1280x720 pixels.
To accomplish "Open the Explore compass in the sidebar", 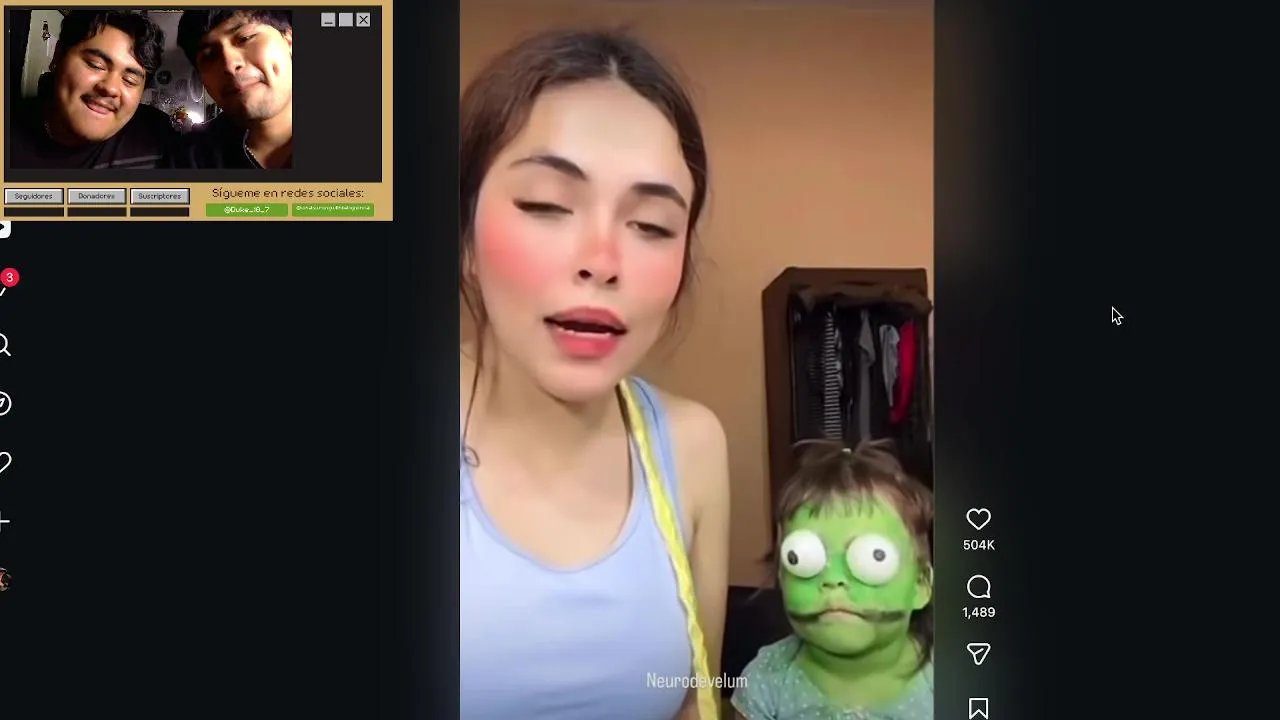I will 4,404.
